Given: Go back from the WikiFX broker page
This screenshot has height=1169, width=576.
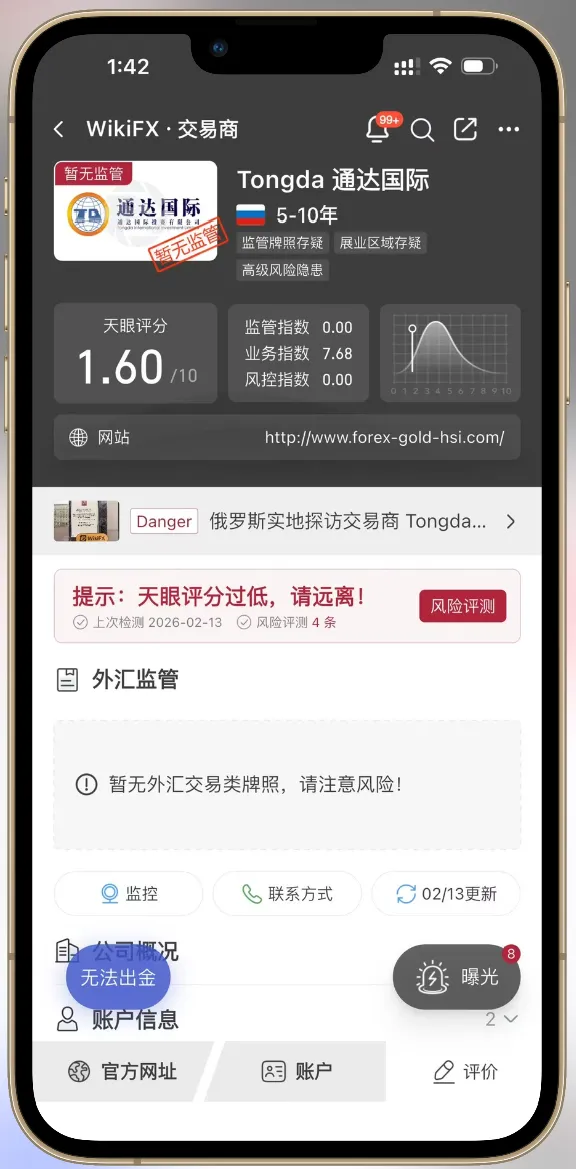Looking at the screenshot, I should [59, 130].
